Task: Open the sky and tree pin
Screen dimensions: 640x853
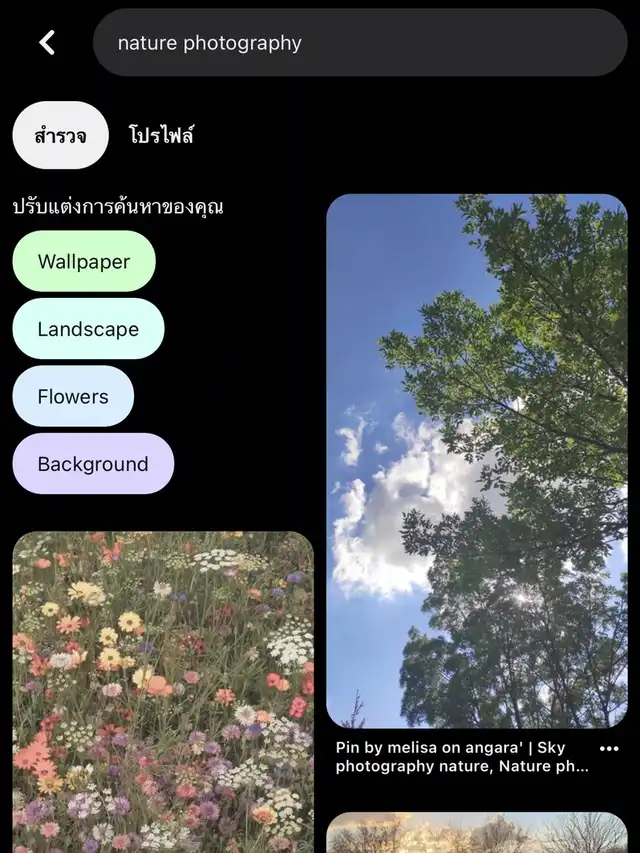Action: [477, 460]
